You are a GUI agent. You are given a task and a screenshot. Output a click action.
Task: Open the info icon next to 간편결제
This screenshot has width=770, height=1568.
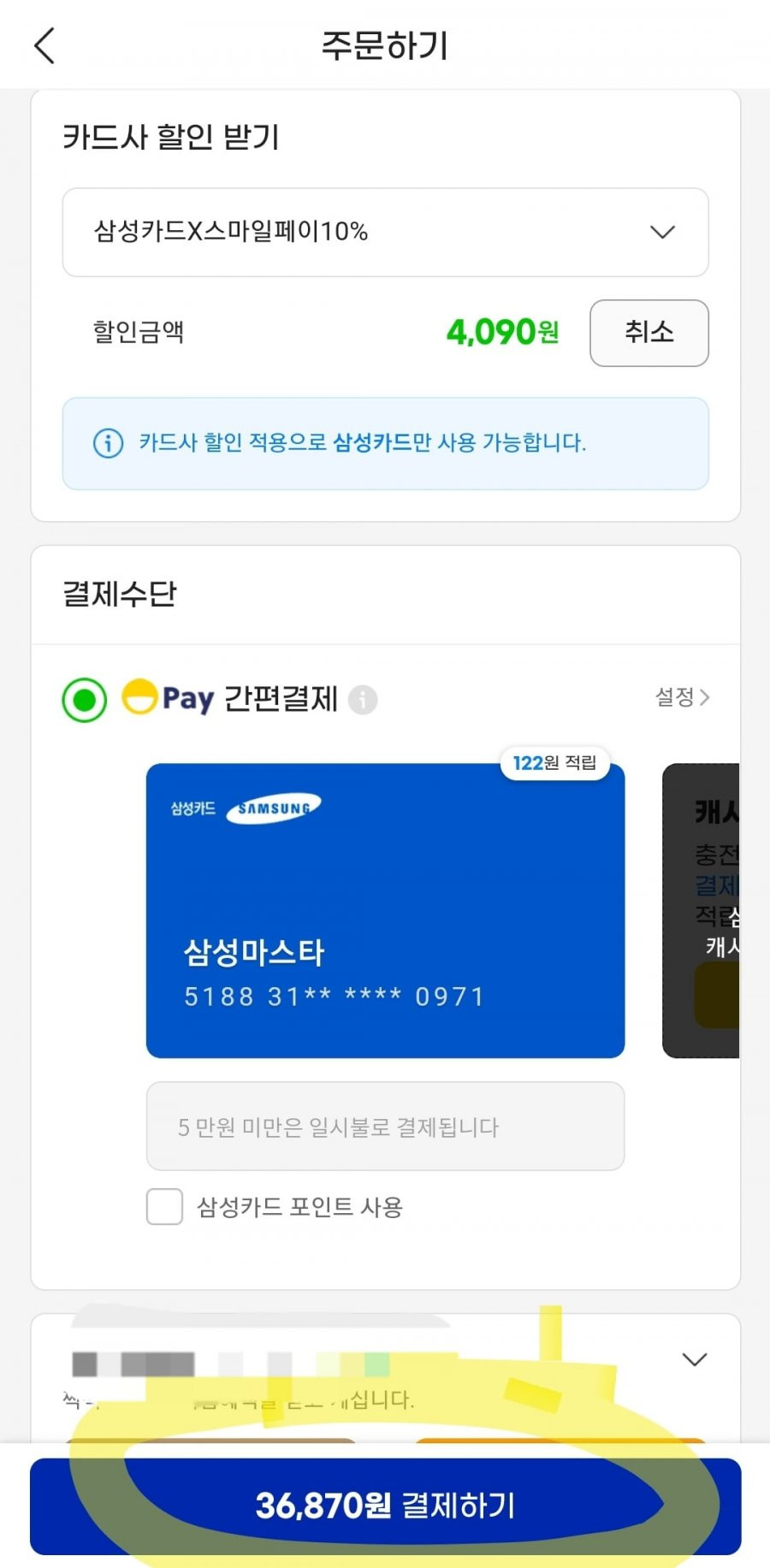pyautogui.click(x=363, y=700)
